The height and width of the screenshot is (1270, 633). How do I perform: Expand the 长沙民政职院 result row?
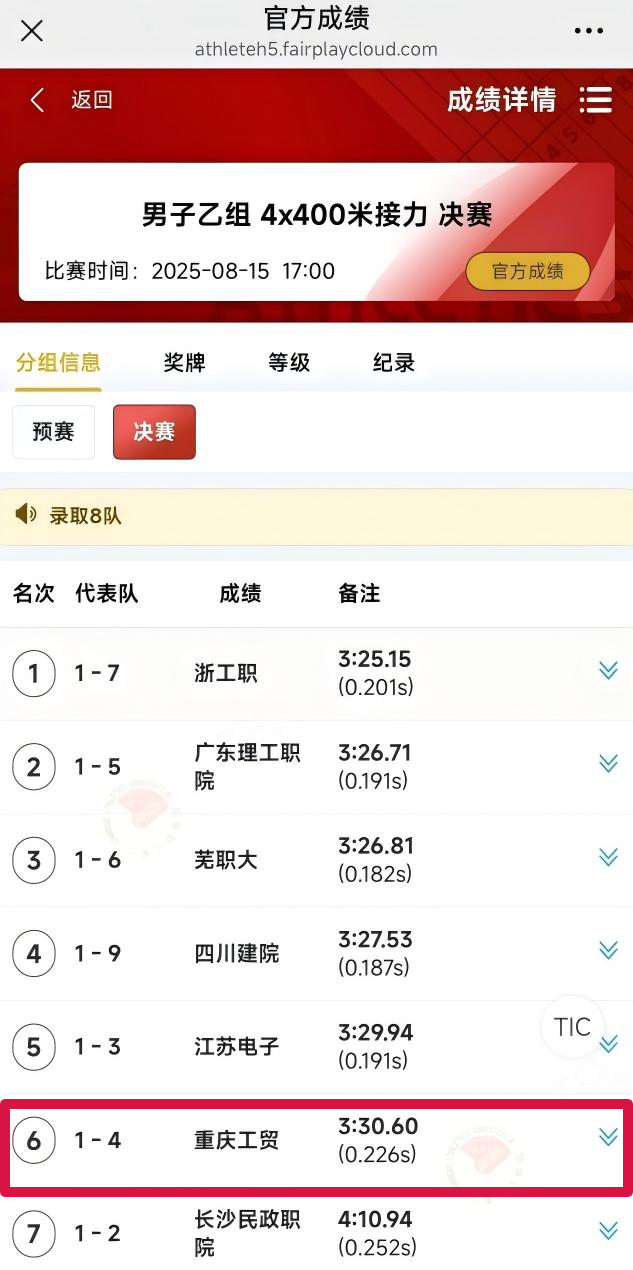(x=608, y=1231)
